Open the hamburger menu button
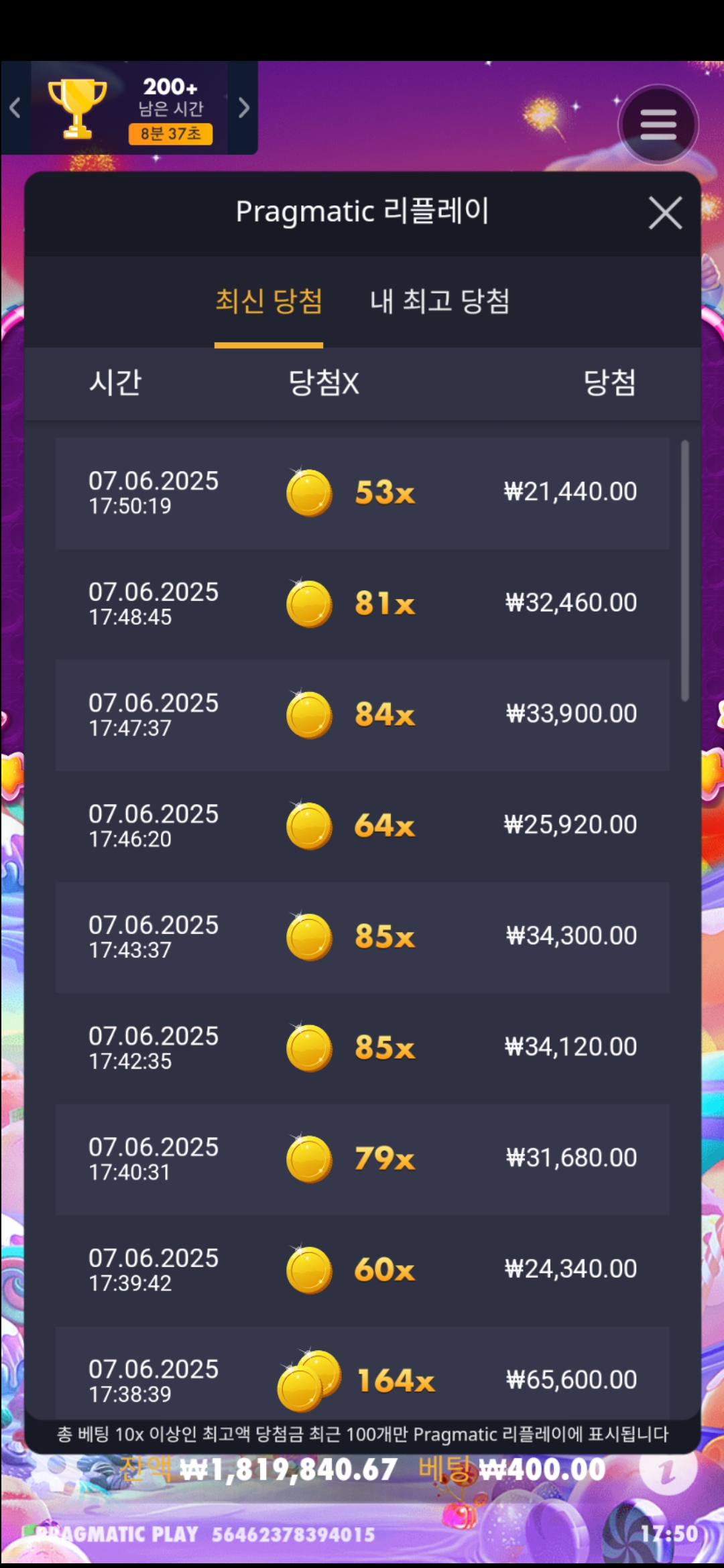 [658, 125]
